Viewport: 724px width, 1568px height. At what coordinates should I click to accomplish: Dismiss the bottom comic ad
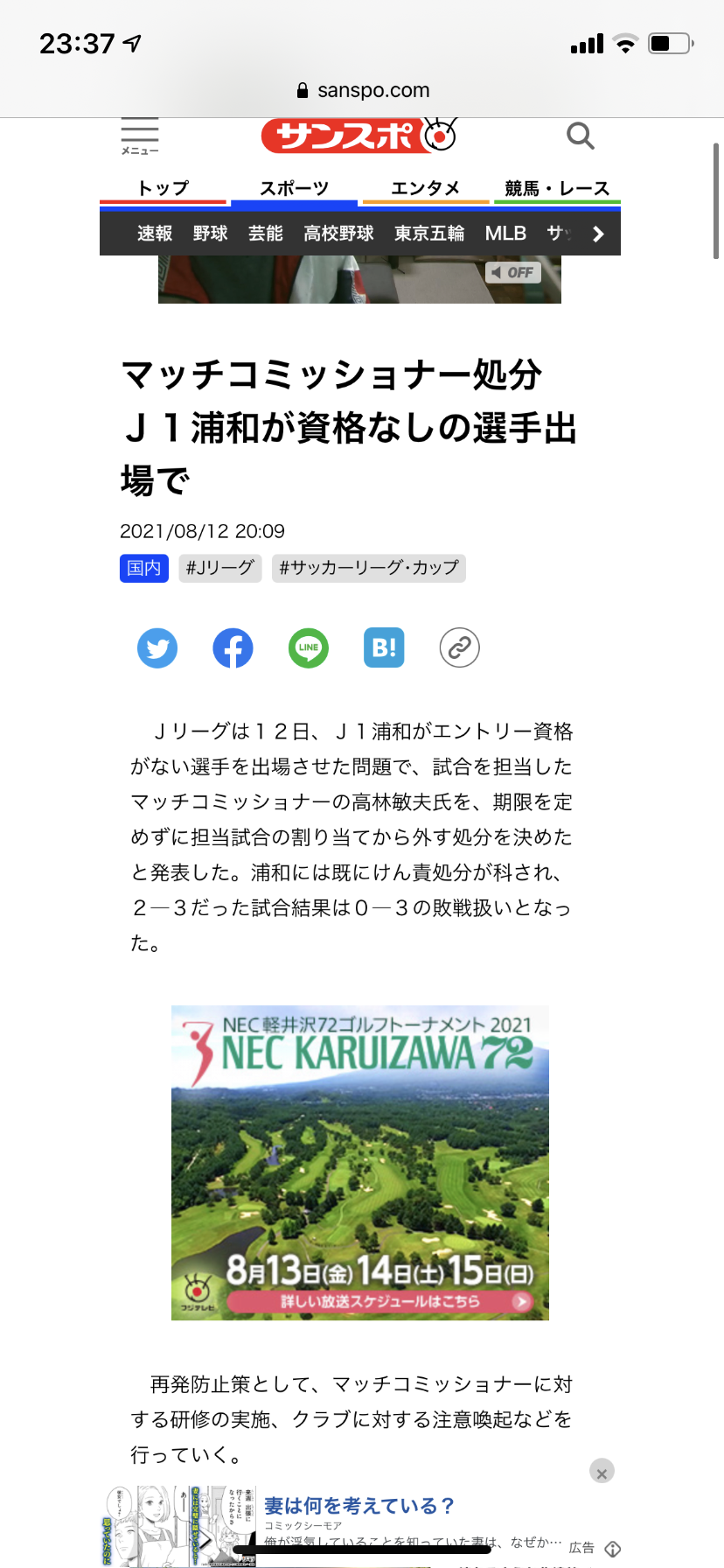coord(602,1473)
